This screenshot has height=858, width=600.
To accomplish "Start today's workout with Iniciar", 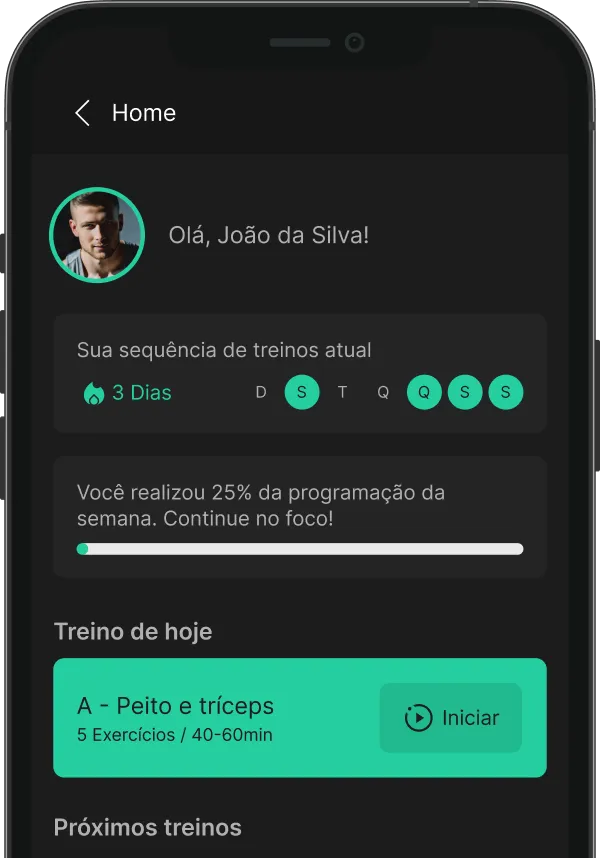I will click(x=450, y=718).
